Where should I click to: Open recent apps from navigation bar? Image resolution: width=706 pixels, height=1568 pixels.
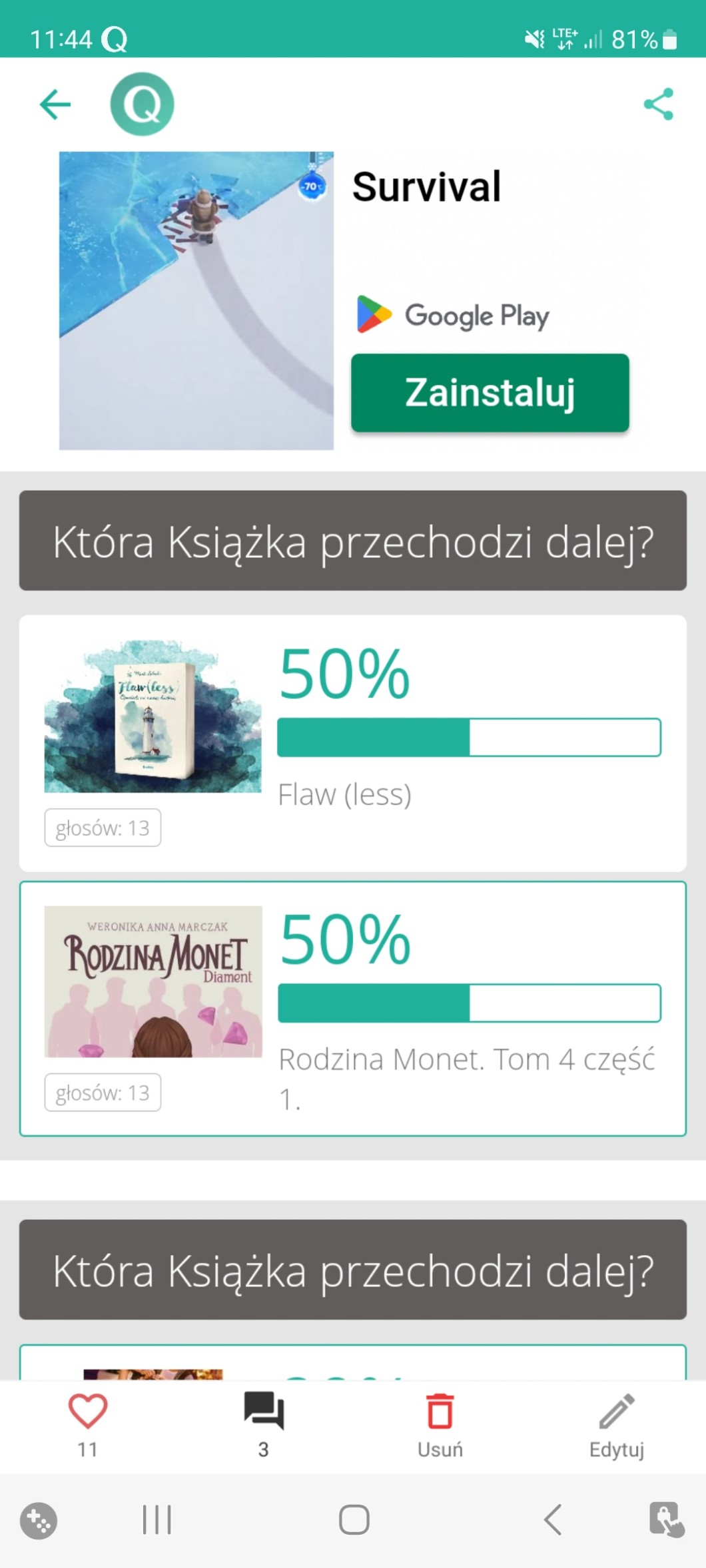point(157,1520)
